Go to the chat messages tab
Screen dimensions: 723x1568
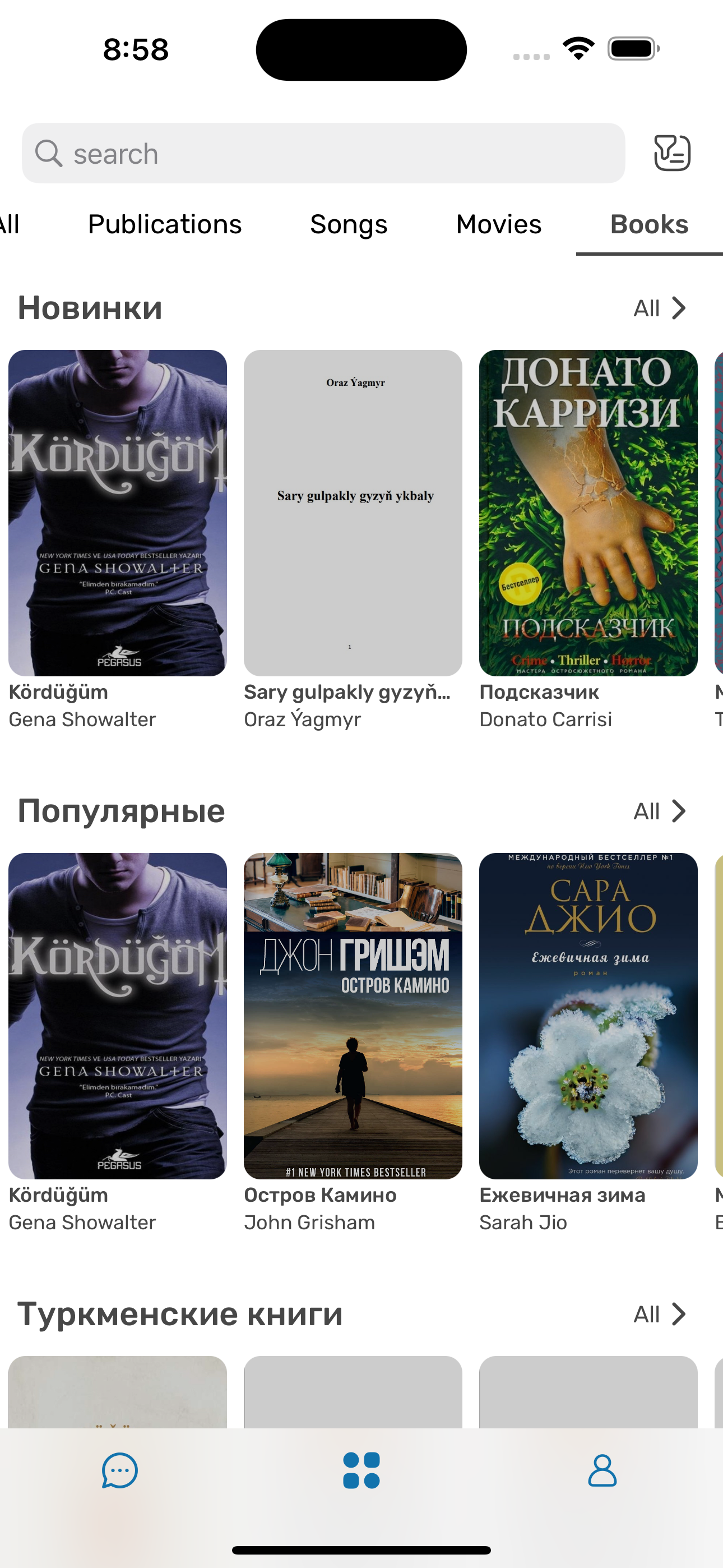(x=120, y=1470)
